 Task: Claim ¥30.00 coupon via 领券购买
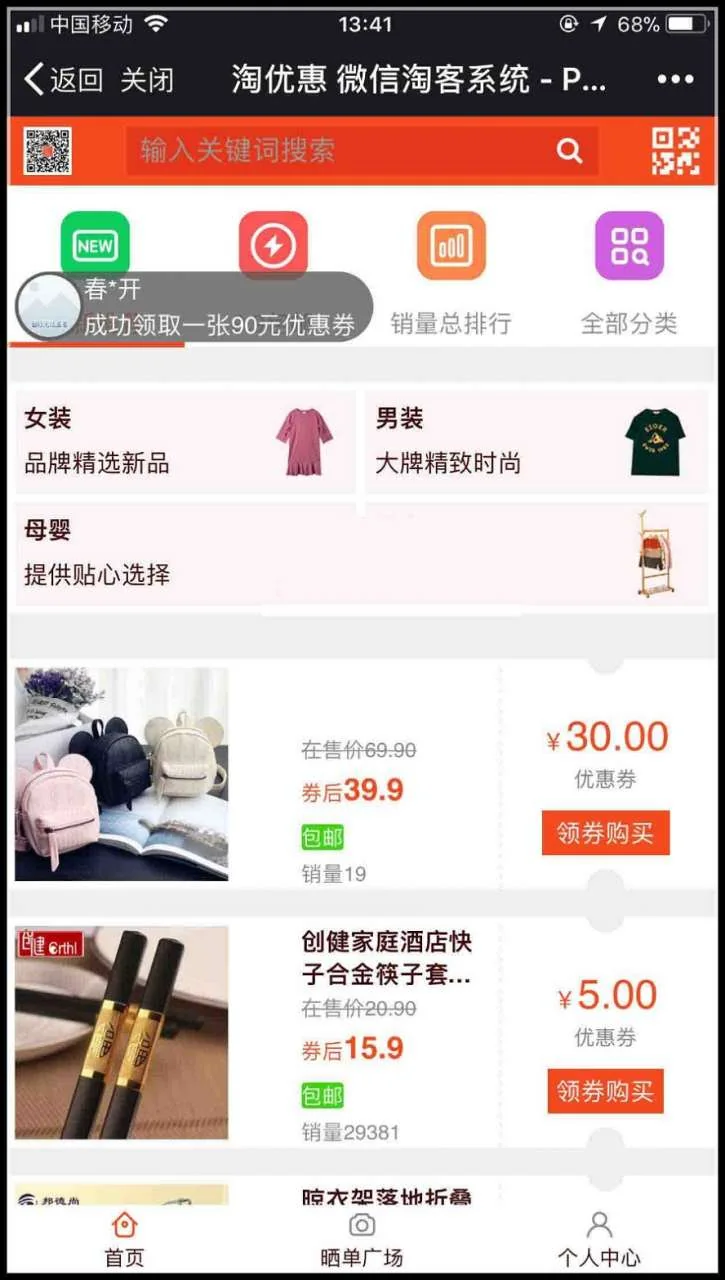(605, 833)
